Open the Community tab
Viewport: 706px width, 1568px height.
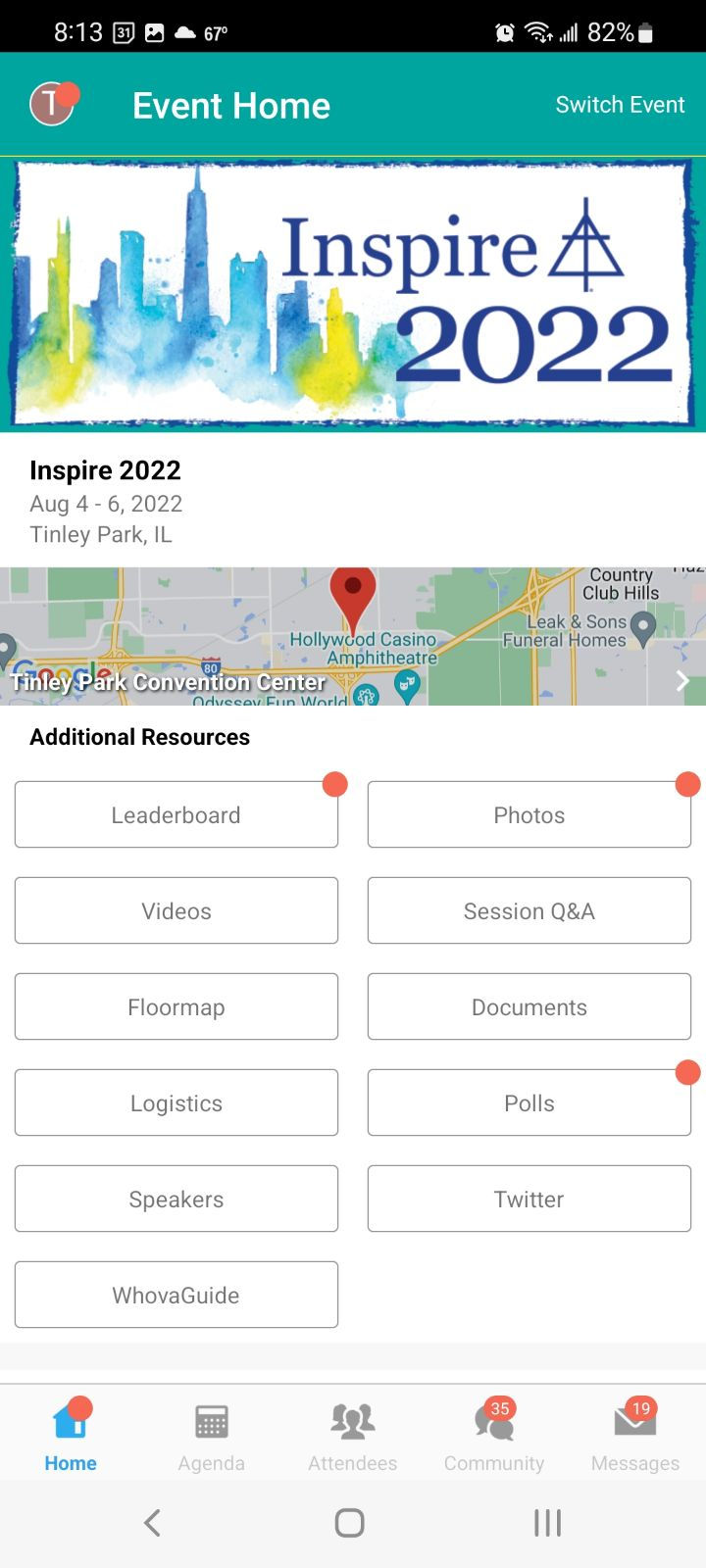pyautogui.click(x=494, y=1436)
